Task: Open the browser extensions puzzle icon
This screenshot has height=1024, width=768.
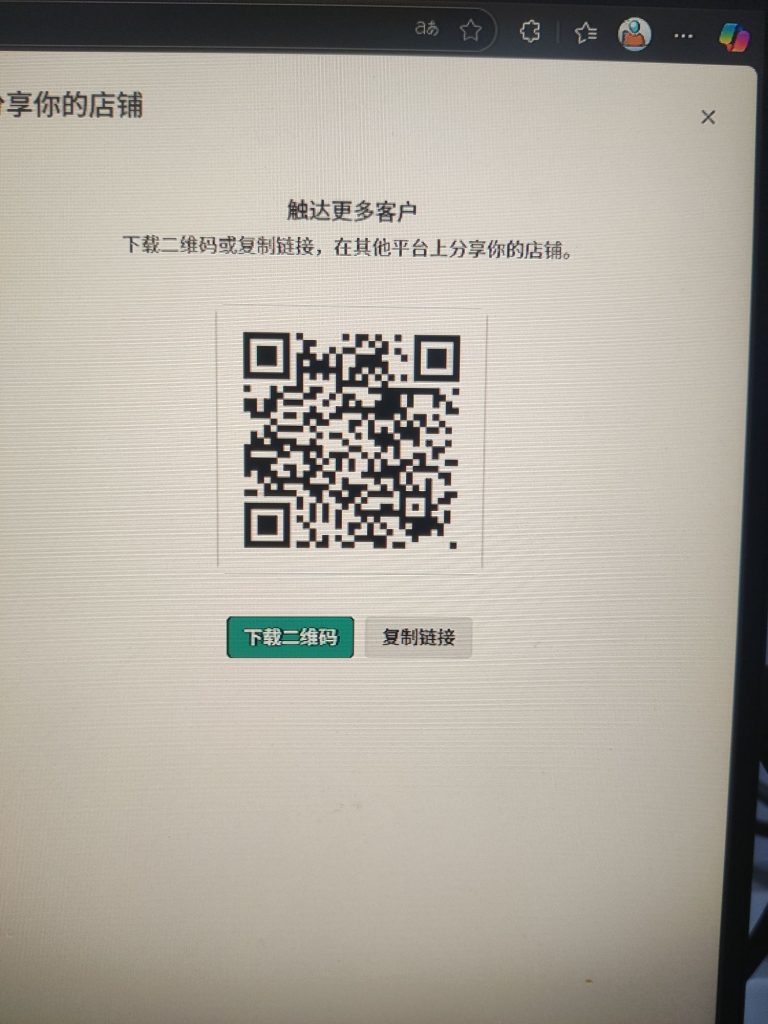Action: tap(530, 32)
